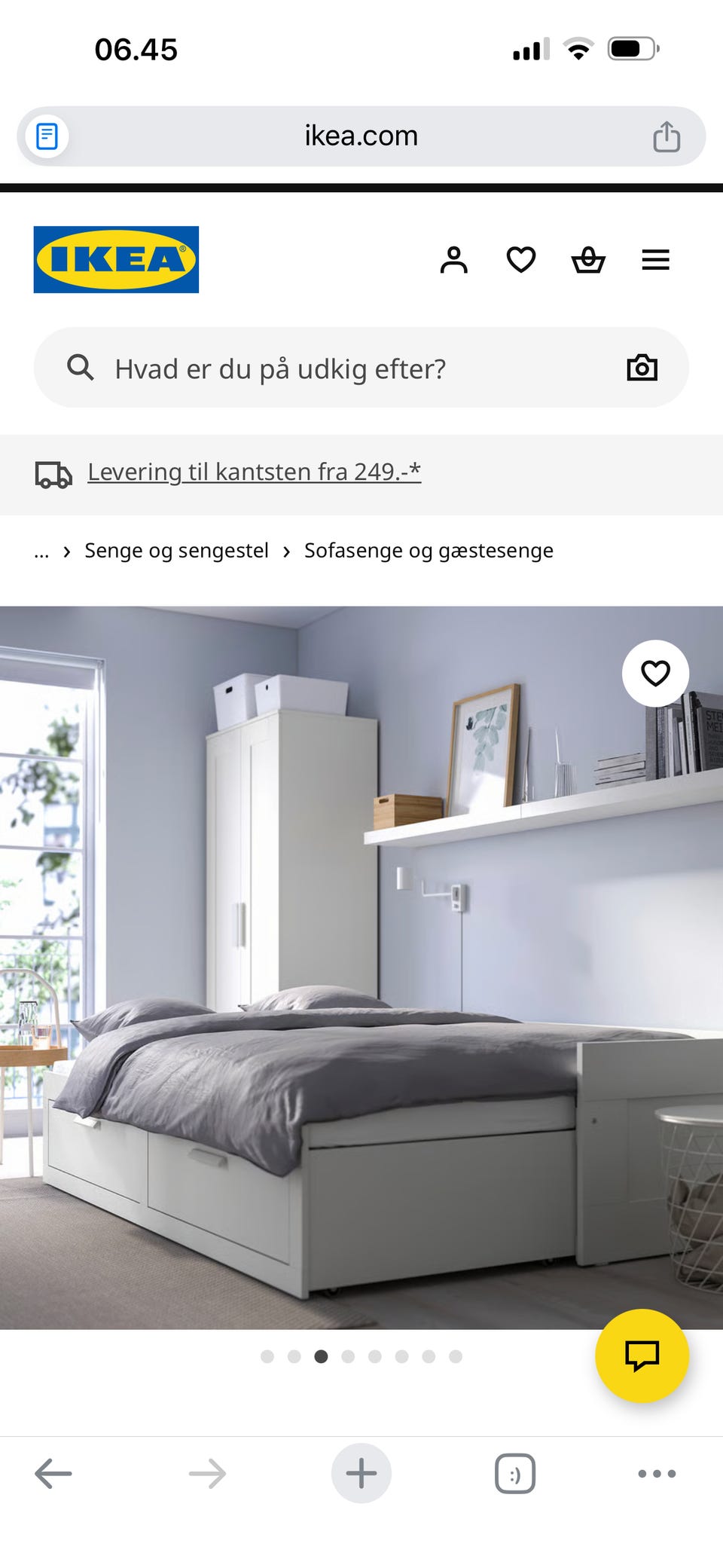
Task: Open the shopping basket icon
Action: pos(588,260)
